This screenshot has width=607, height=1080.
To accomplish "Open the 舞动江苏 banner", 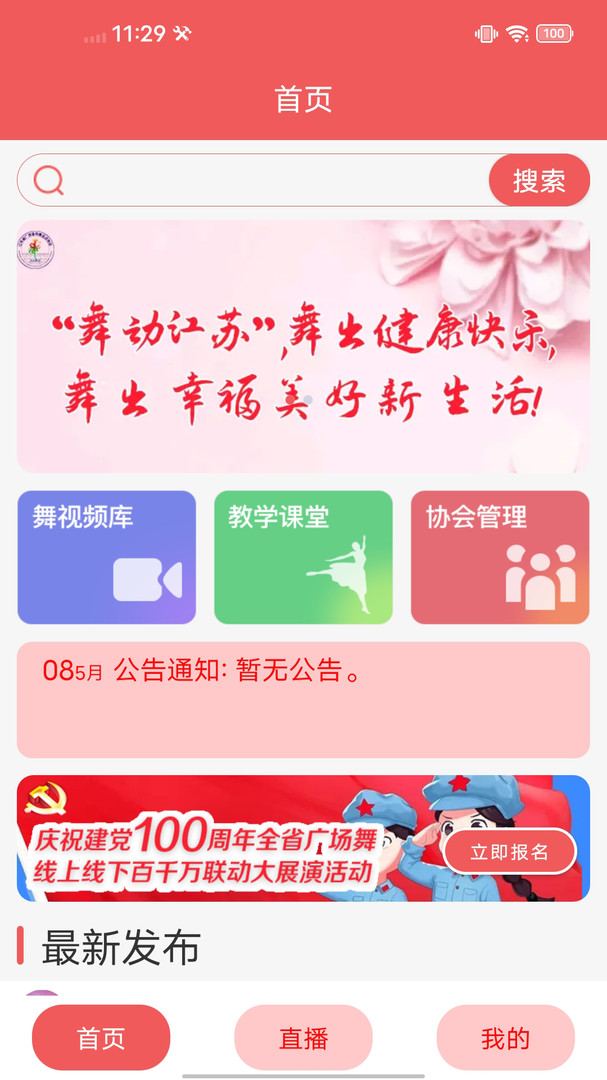I will pyautogui.click(x=303, y=346).
